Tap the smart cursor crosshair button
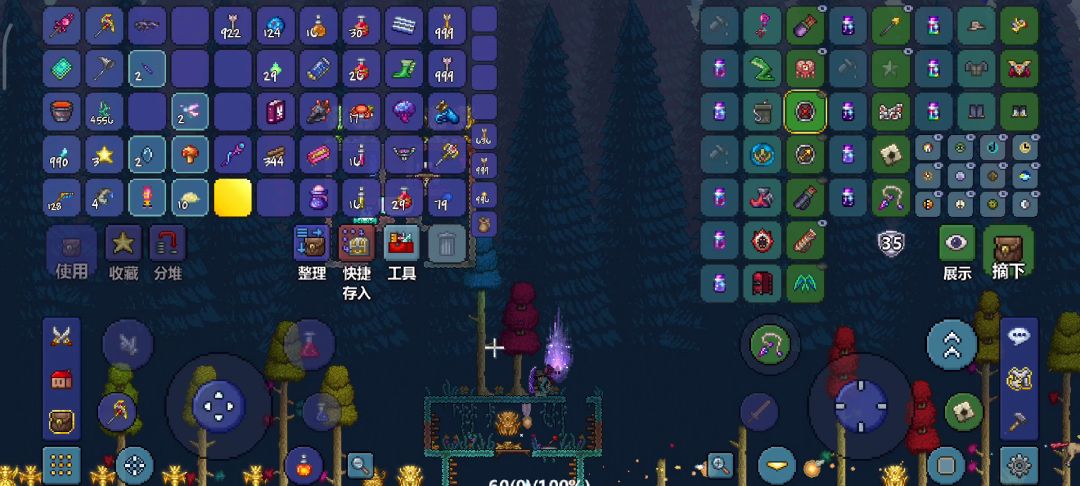The image size is (1080, 486). coord(134,465)
